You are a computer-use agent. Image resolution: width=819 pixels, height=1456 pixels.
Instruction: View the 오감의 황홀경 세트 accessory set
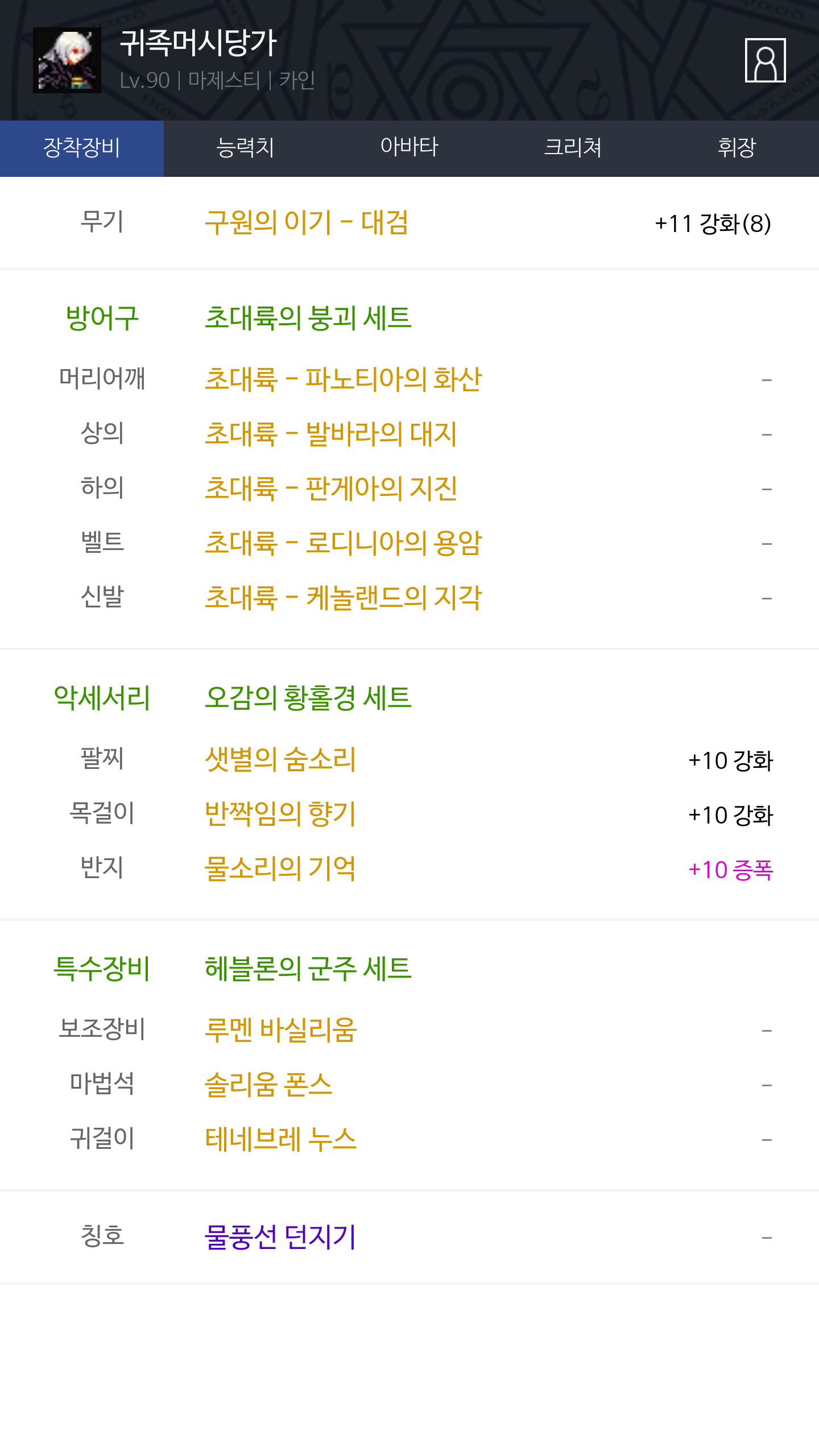308,698
